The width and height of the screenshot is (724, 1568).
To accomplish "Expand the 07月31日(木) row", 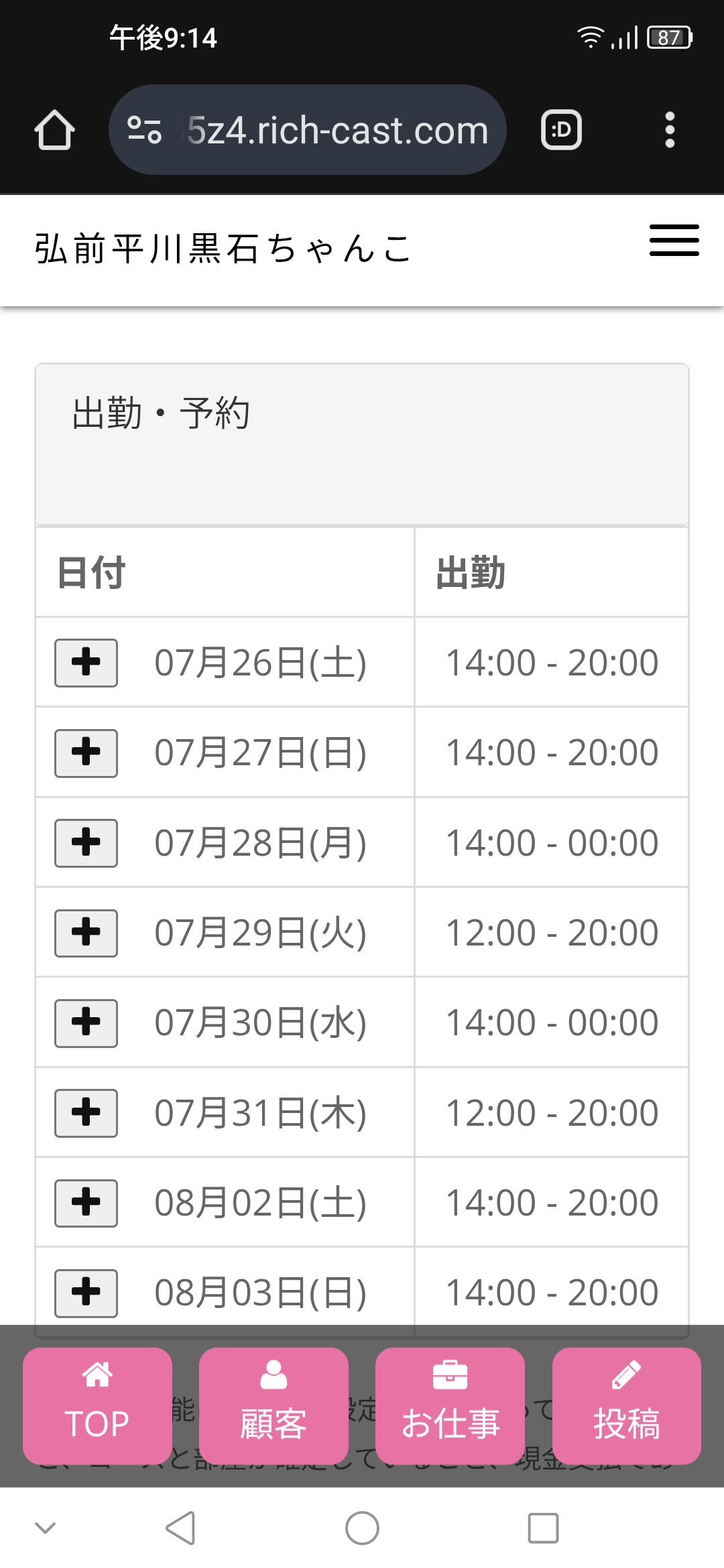I will click(86, 1113).
